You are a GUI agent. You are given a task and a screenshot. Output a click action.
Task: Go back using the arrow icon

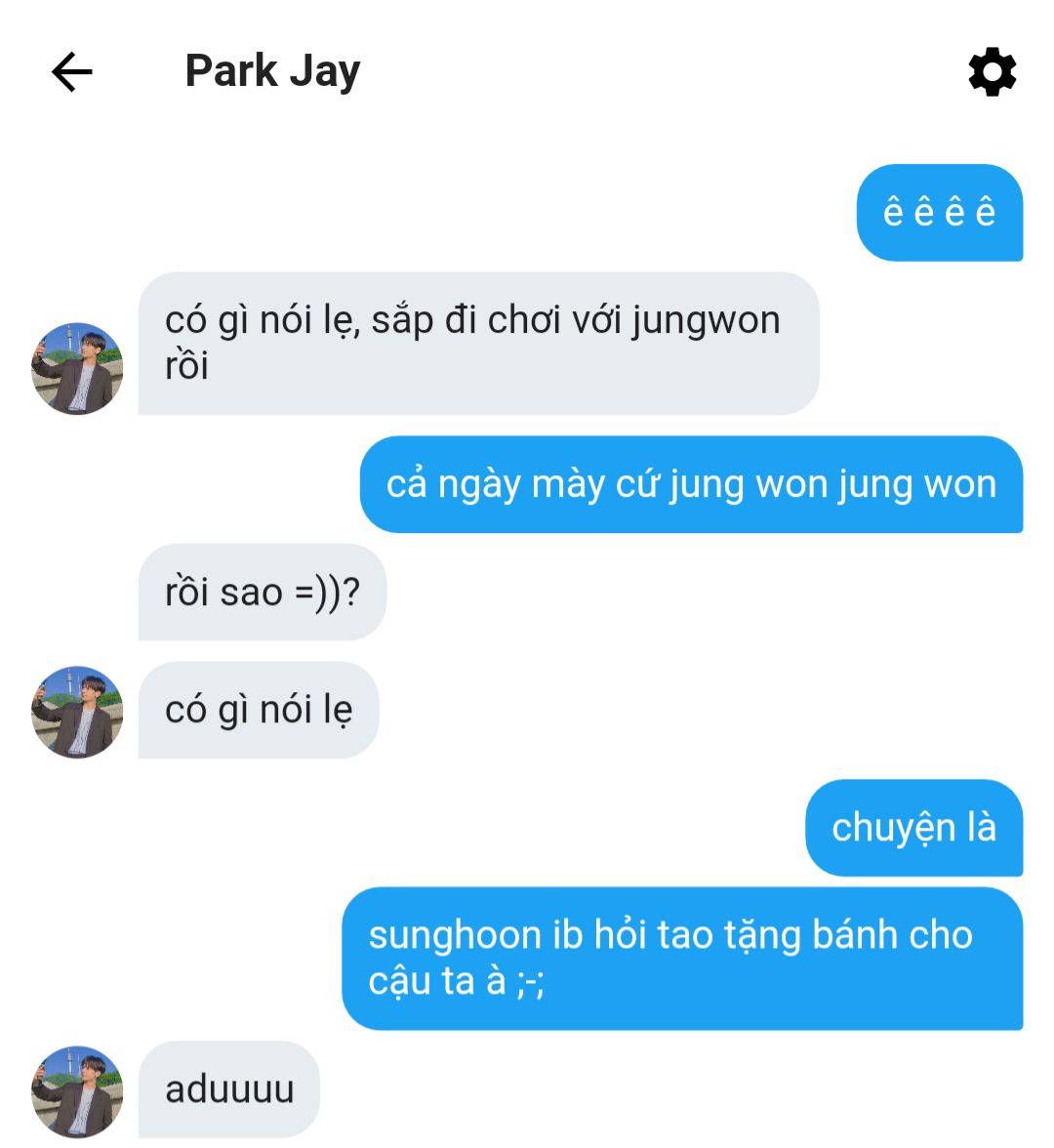[71, 72]
